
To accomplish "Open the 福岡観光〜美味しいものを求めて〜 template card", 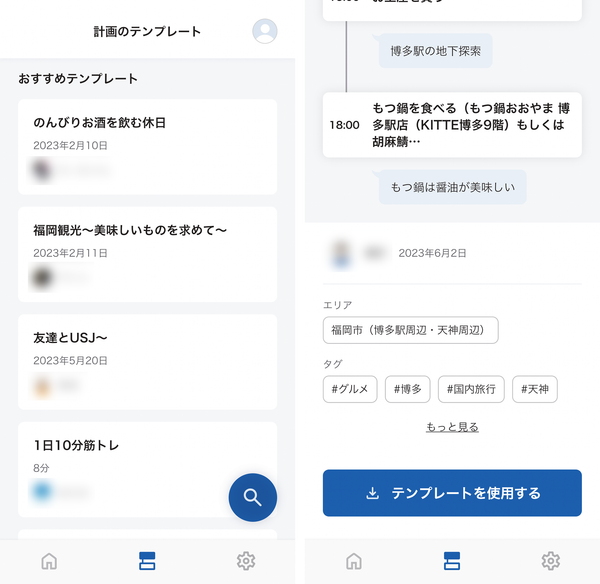I will point(147,254).
